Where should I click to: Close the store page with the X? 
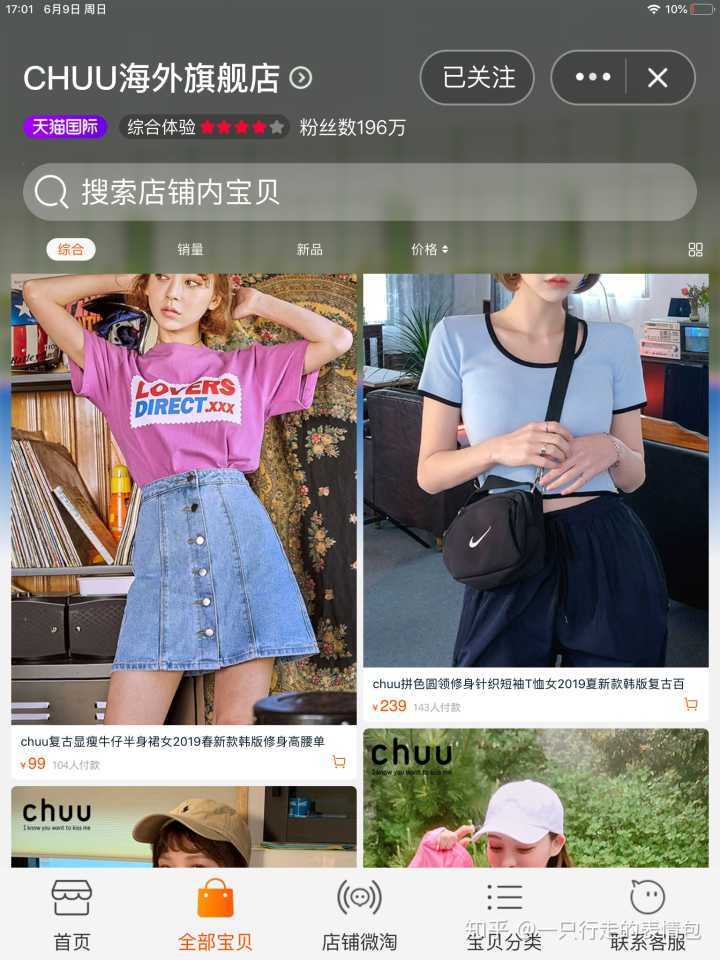point(657,78)
